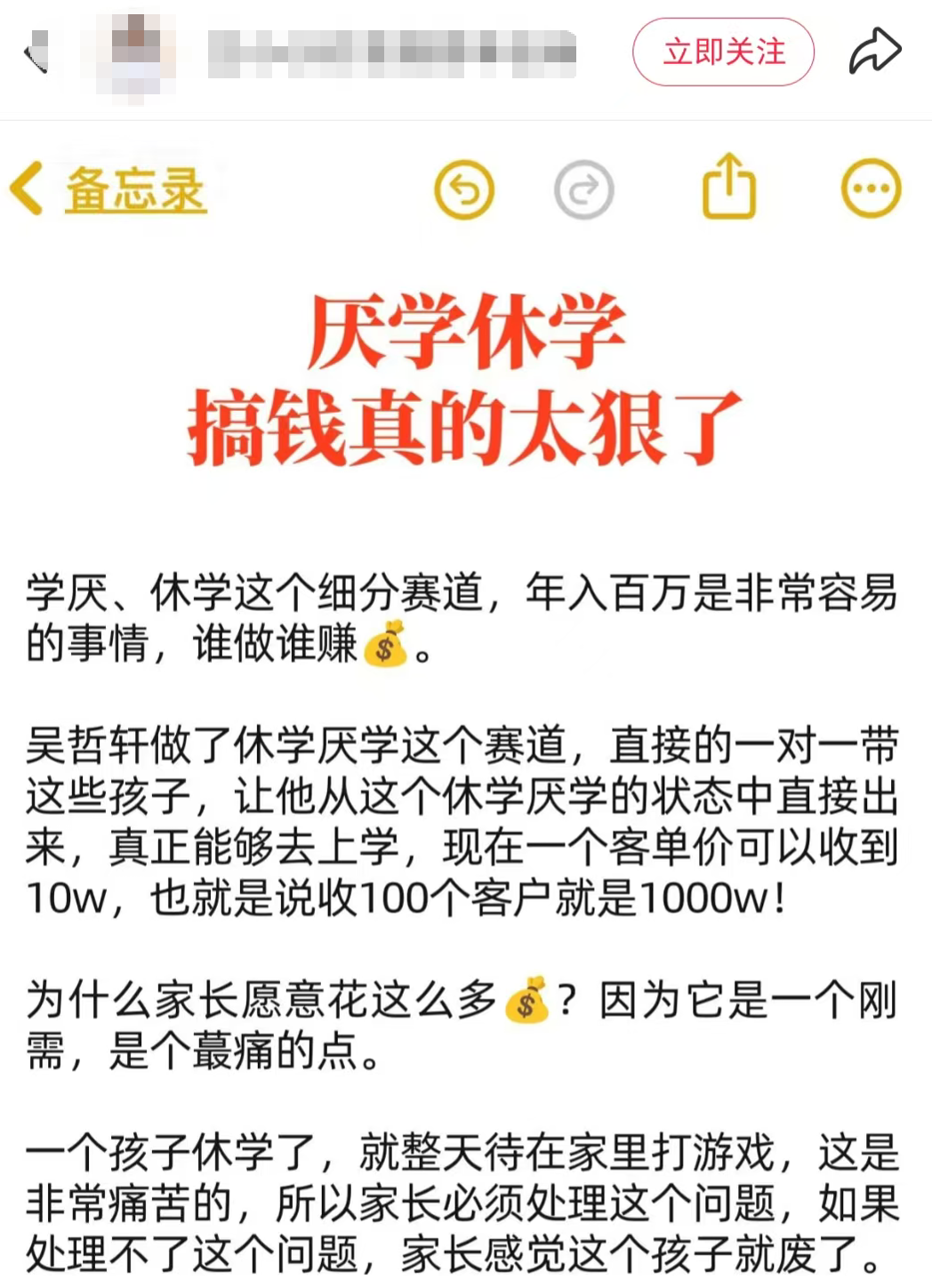This screenshot has height=1288, width=932.
Task: Select the title line 搞钱真的太狠了
Action: (x=466, y=423)
